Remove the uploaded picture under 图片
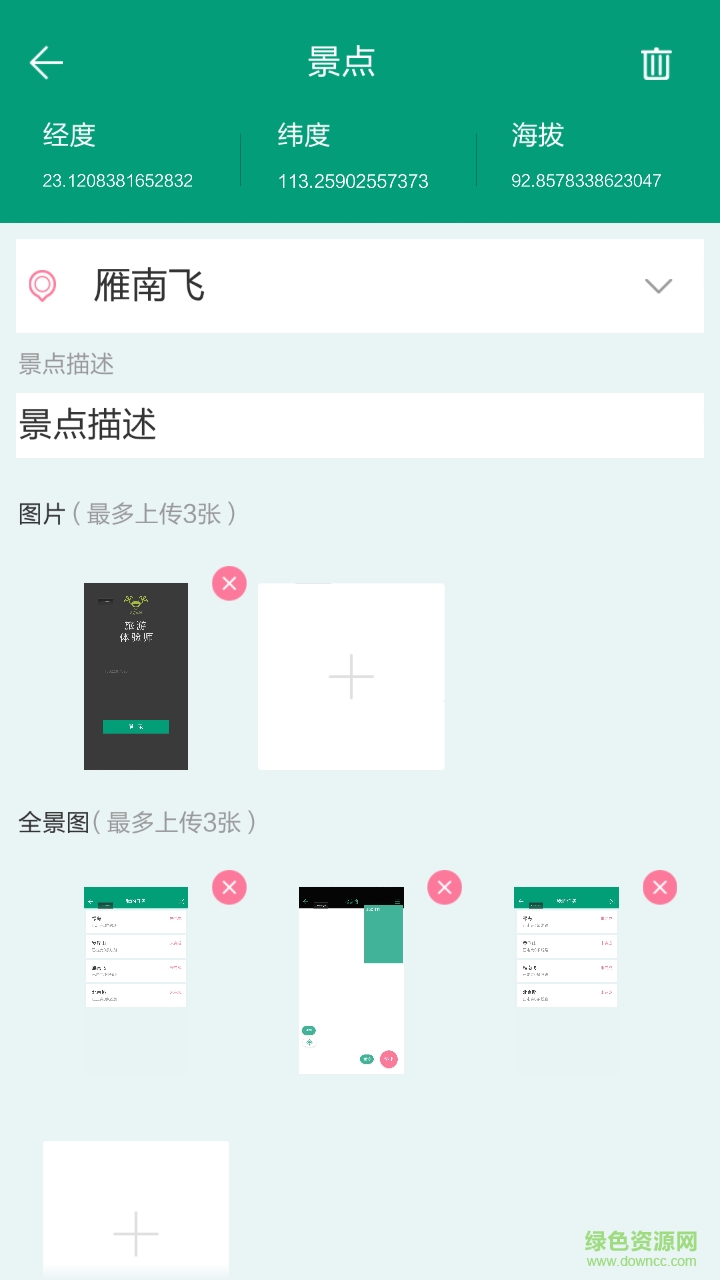Viewport: 720px width, 1280px height. pyautogui.click(x=229, y=583)
